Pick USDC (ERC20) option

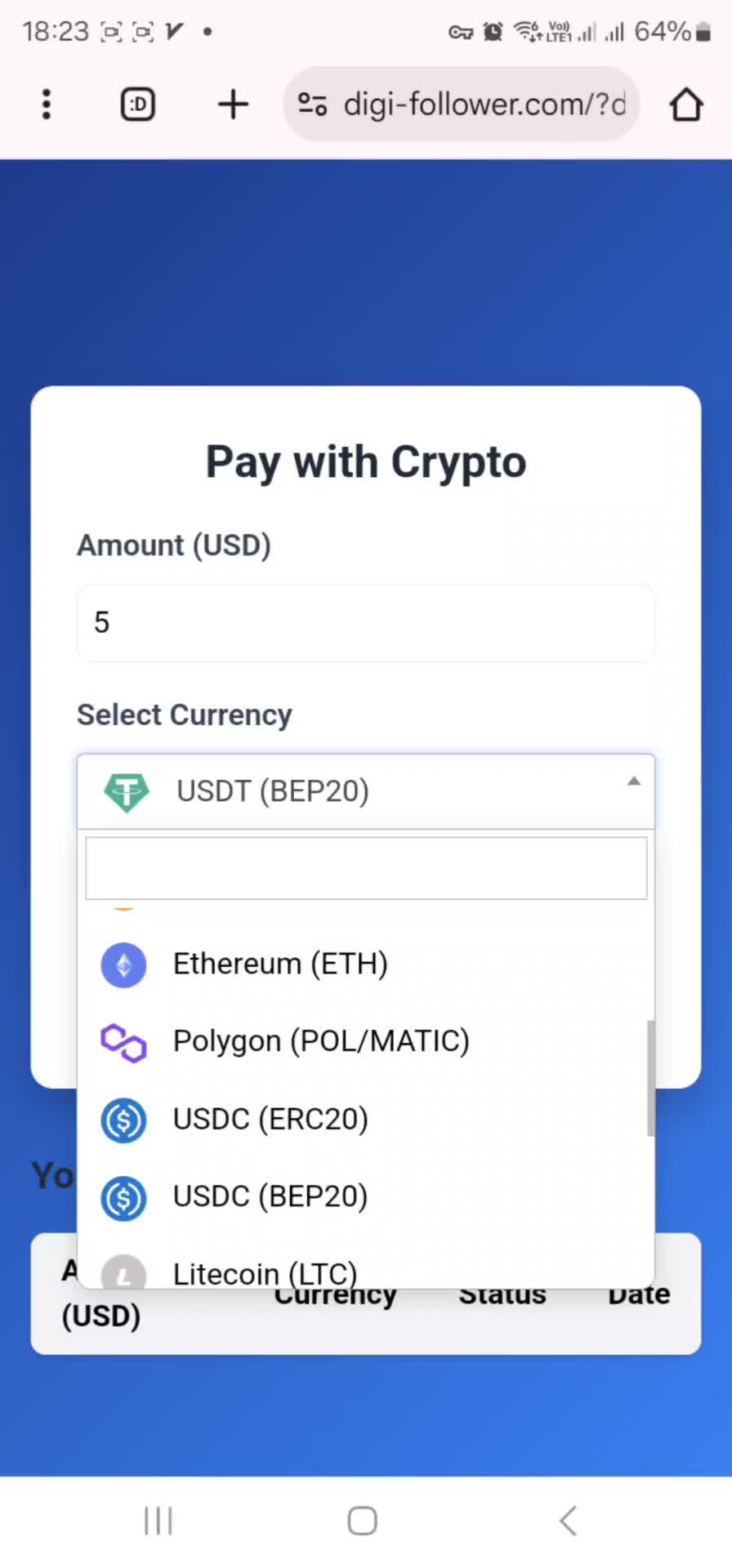click(270, 1120)
